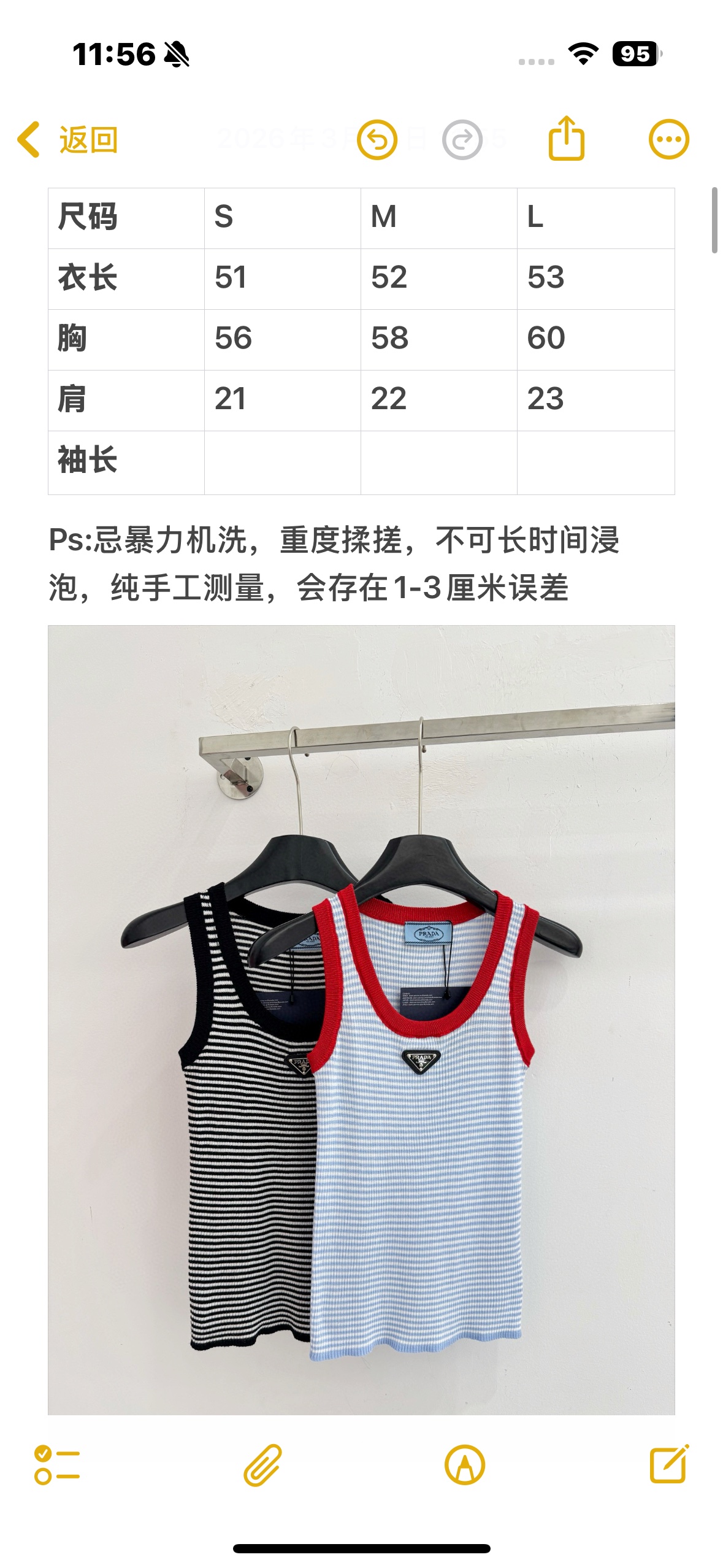723x1568 pixels.
Task: Share this note
Action: tap(566, 139)
